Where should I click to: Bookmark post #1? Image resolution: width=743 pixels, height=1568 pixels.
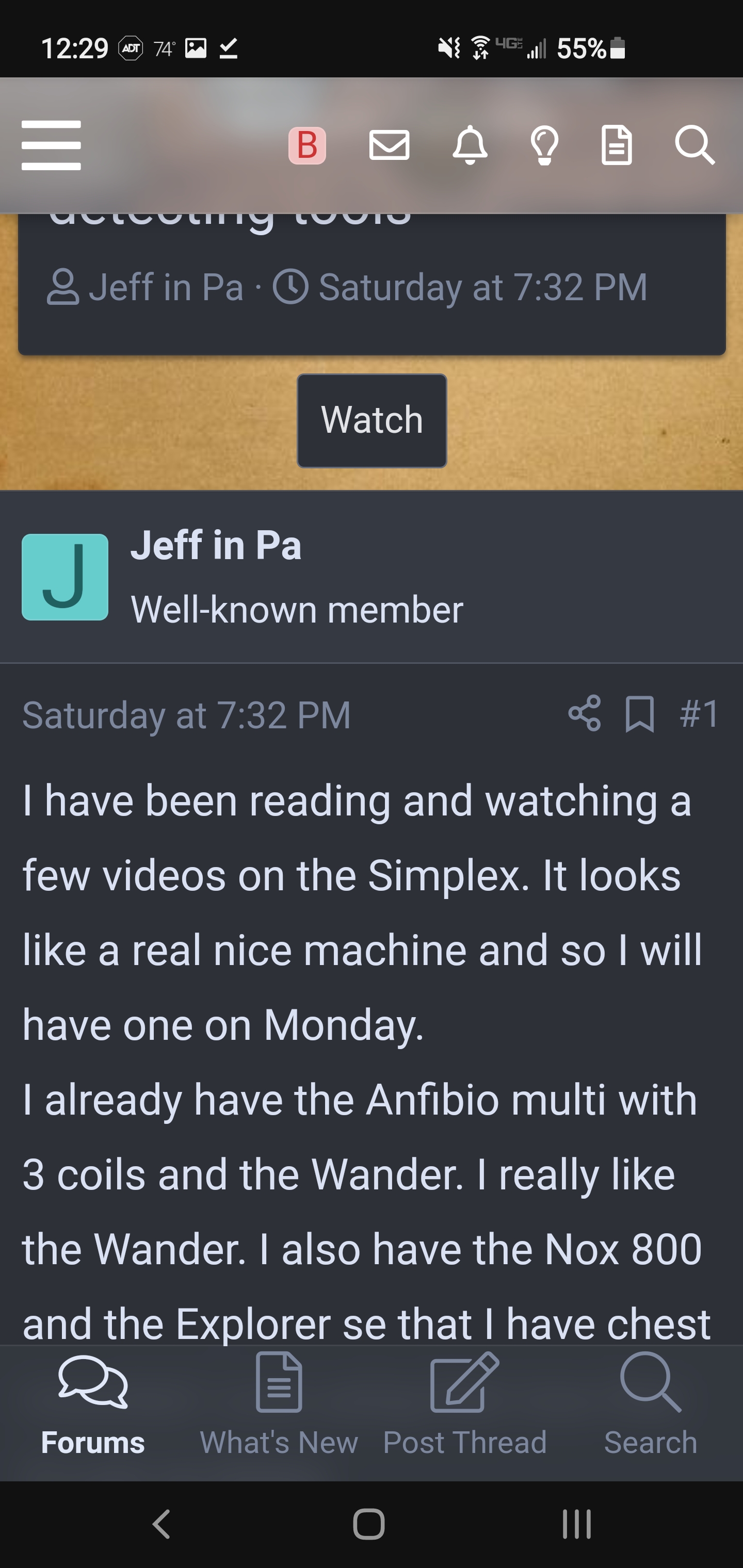pos(640,713)
